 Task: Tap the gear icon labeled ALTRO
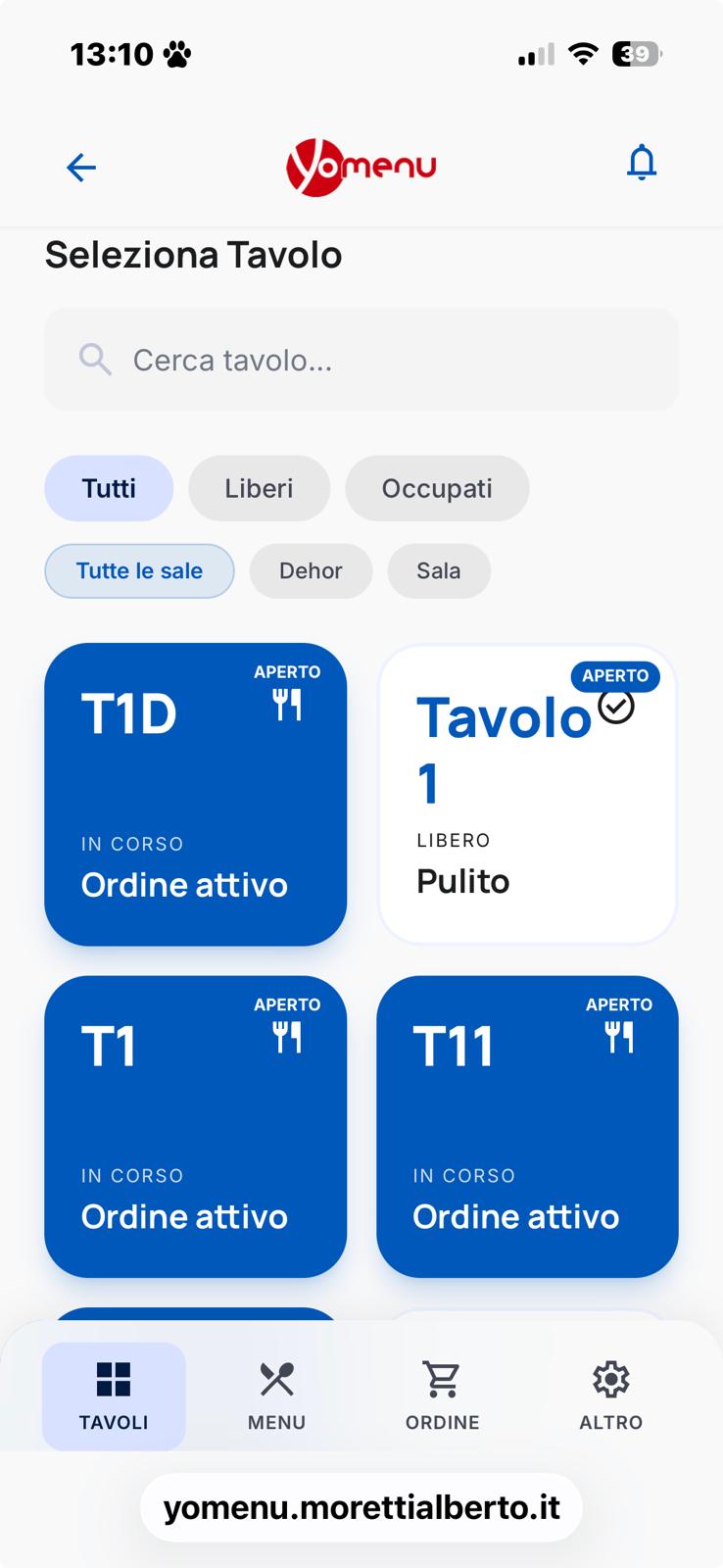click(x=610, y=1377)
